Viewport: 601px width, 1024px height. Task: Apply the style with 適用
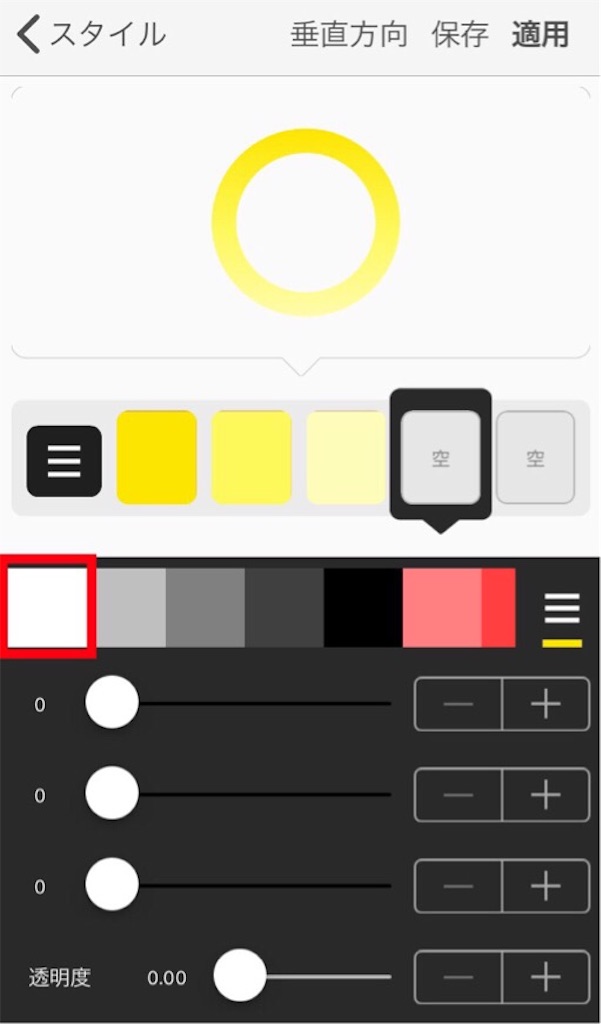pos(540,35)
